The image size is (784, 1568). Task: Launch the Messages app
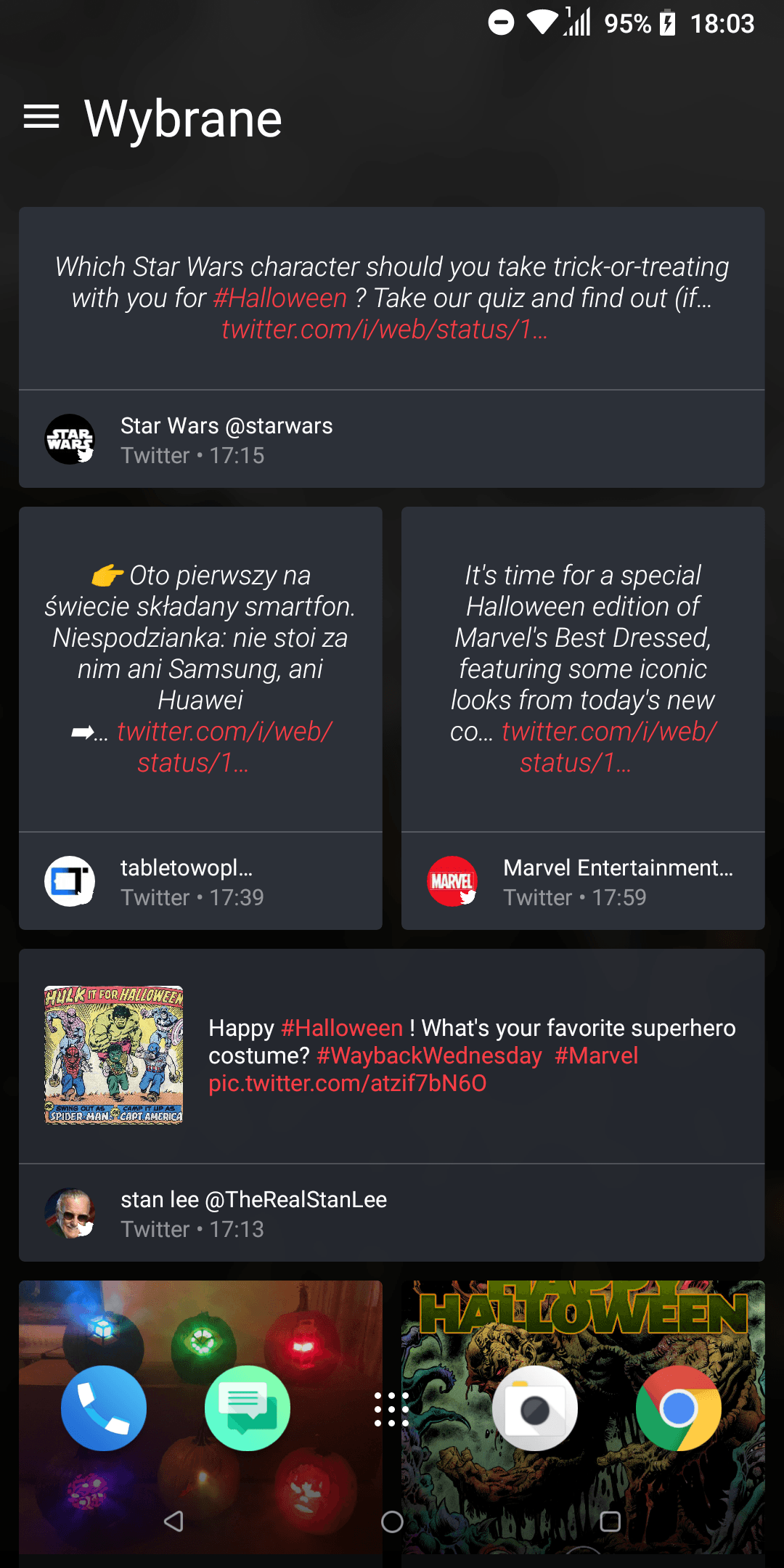click(248, 1408)
